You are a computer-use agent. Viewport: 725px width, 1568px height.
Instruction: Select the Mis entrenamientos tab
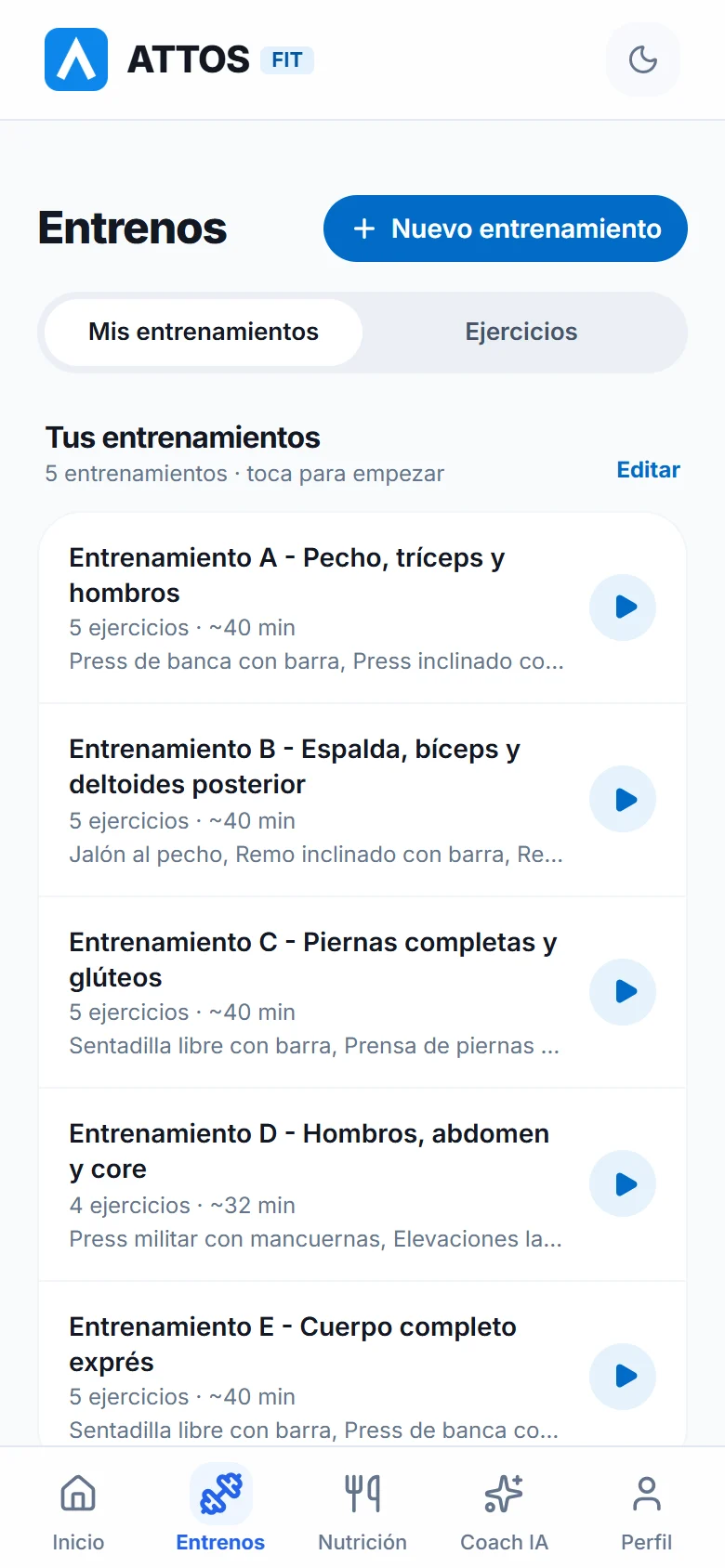pyautogui.click(x=204, y=332)
